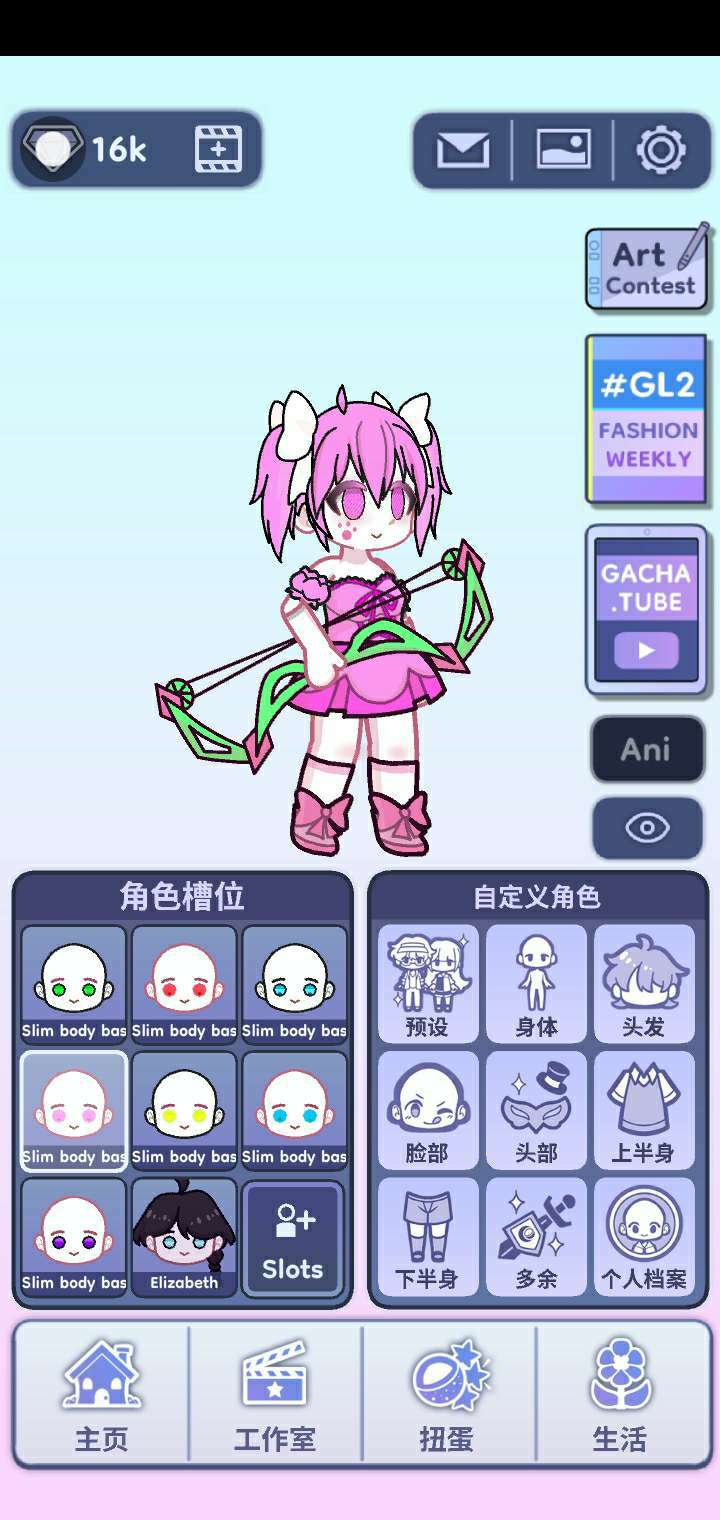
Task: Open 个人档案 profile
Action: (644, 1237)
